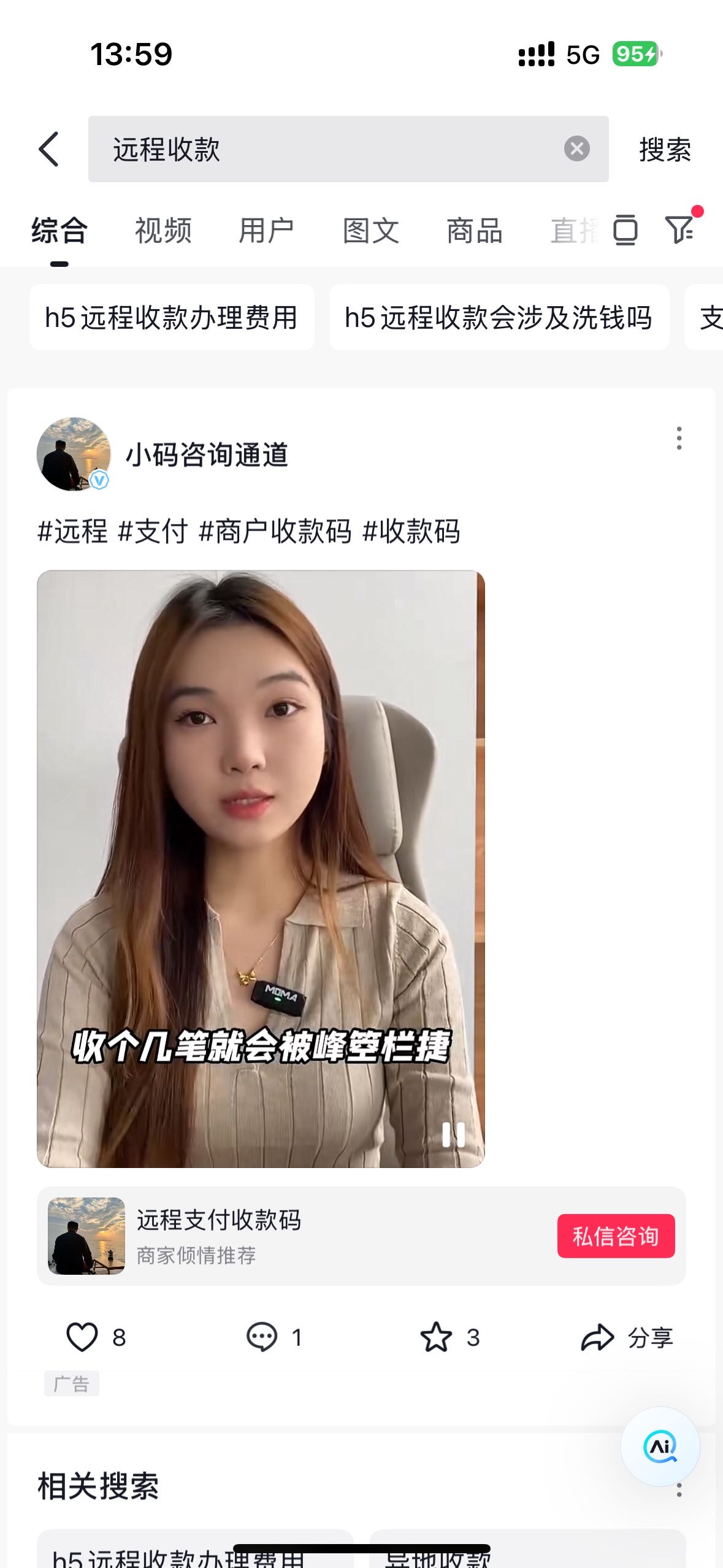Open profile 小码咨询通道
Screen dimensions: 723x1568
(x=207, y=455)
